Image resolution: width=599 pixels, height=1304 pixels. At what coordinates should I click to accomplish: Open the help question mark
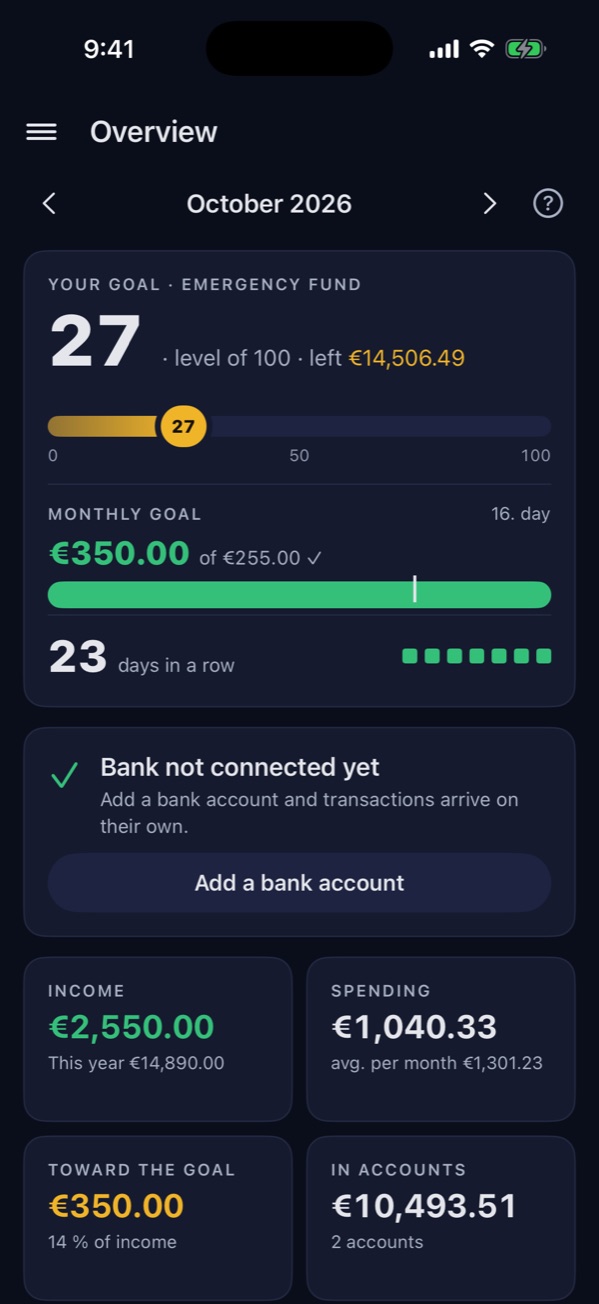(548, 204)
